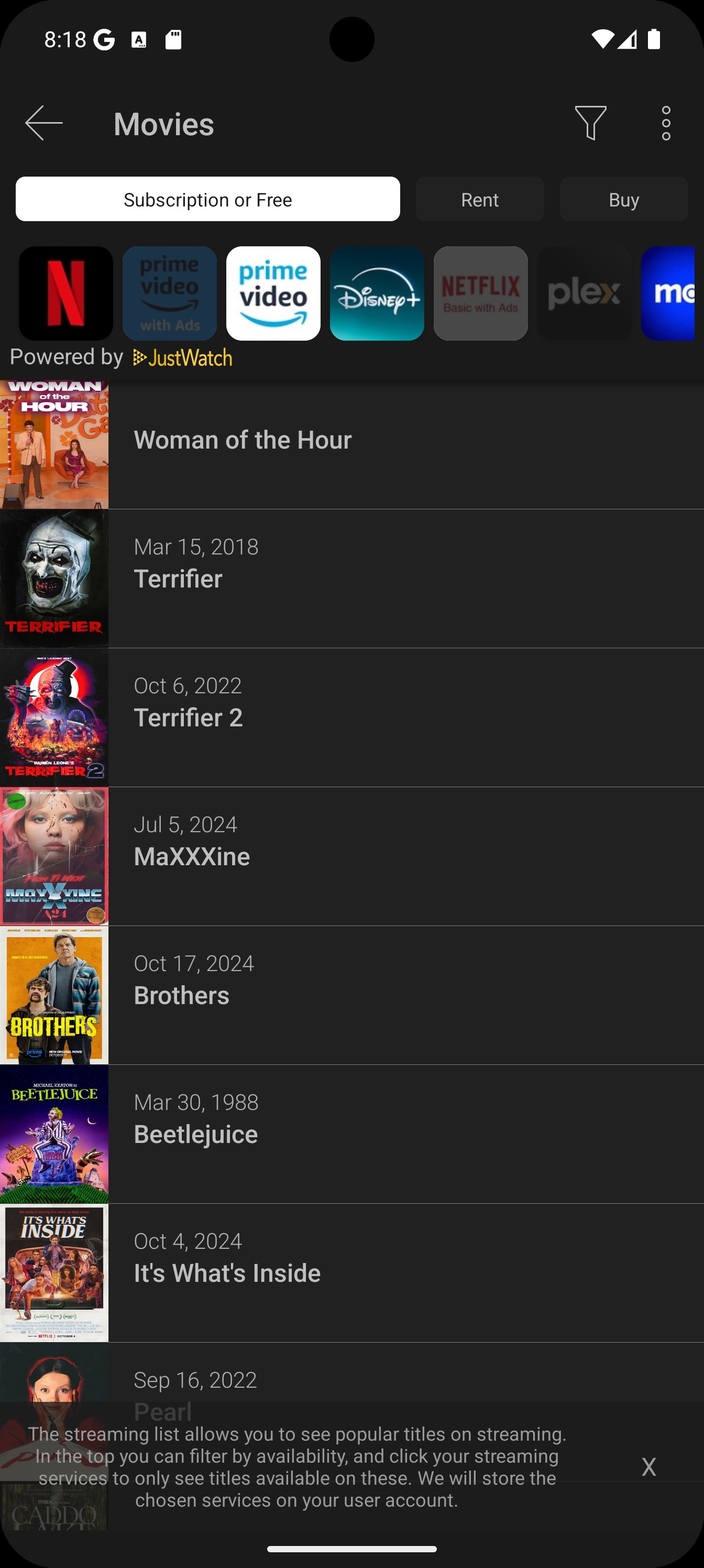Toggle the Disney+ streaming service
Viewport: 704px width, 1568px height.
(x=377, y=293)
